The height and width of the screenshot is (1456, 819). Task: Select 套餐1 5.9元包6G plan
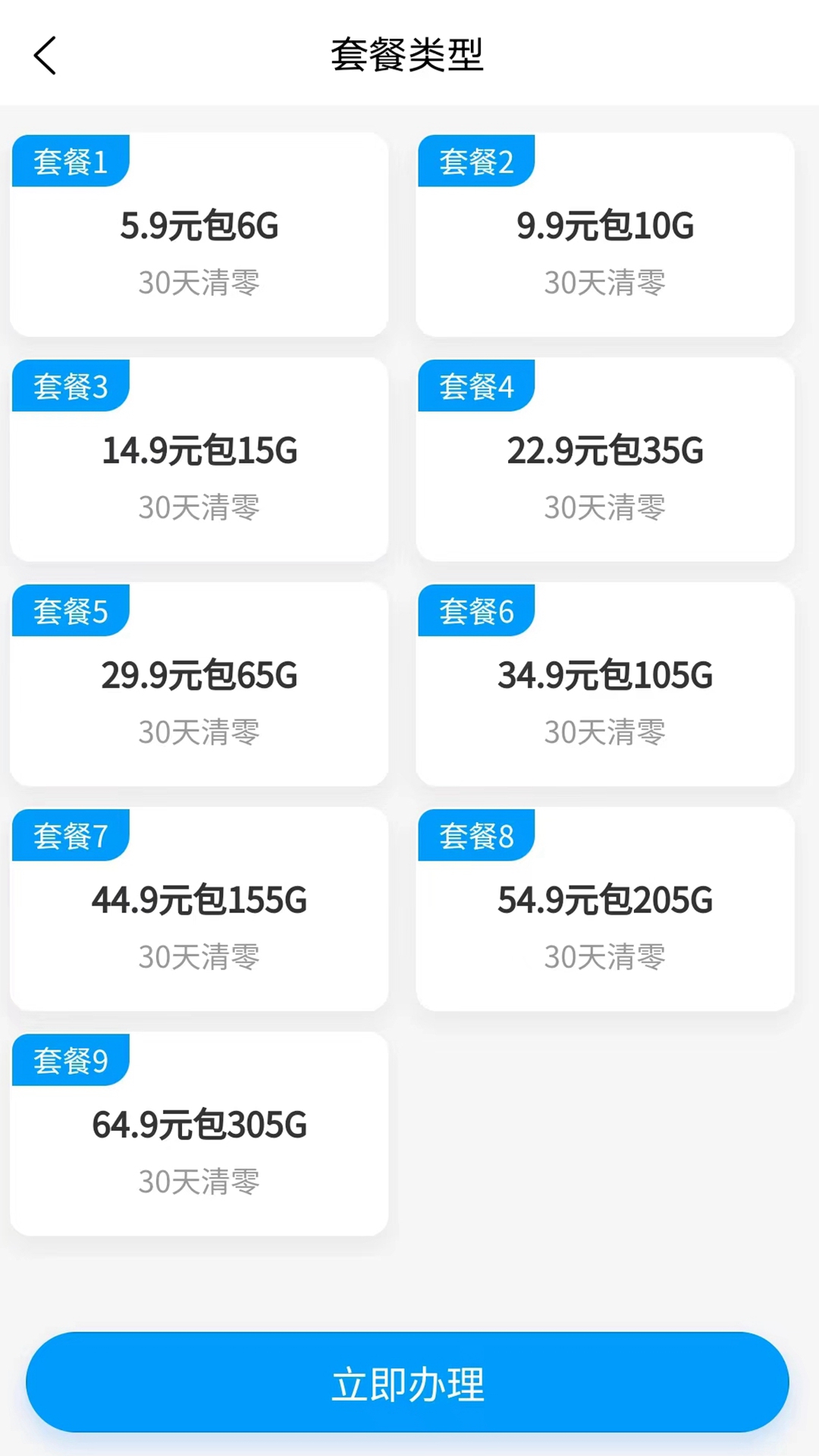(199, 236)
